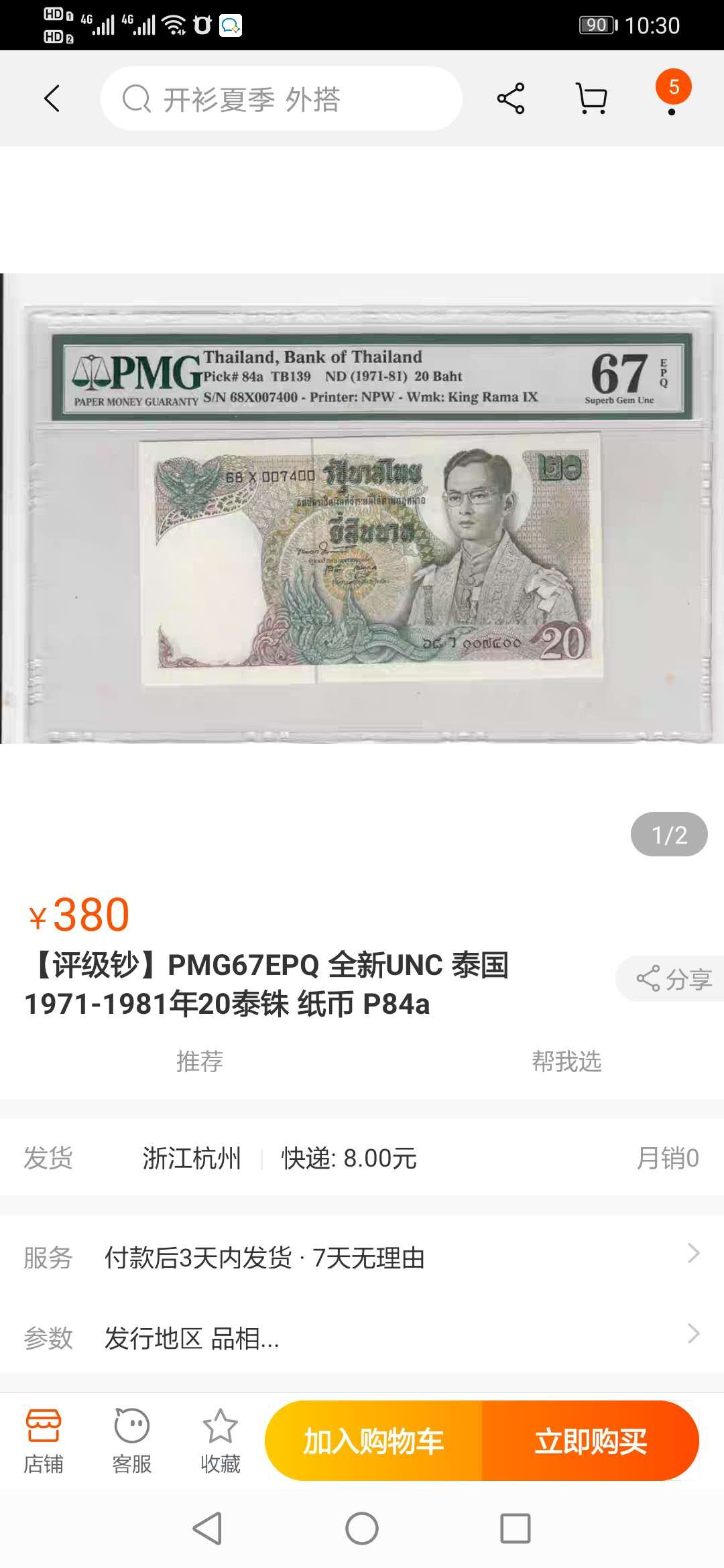Open the shopping cart icon

(589, 97)
